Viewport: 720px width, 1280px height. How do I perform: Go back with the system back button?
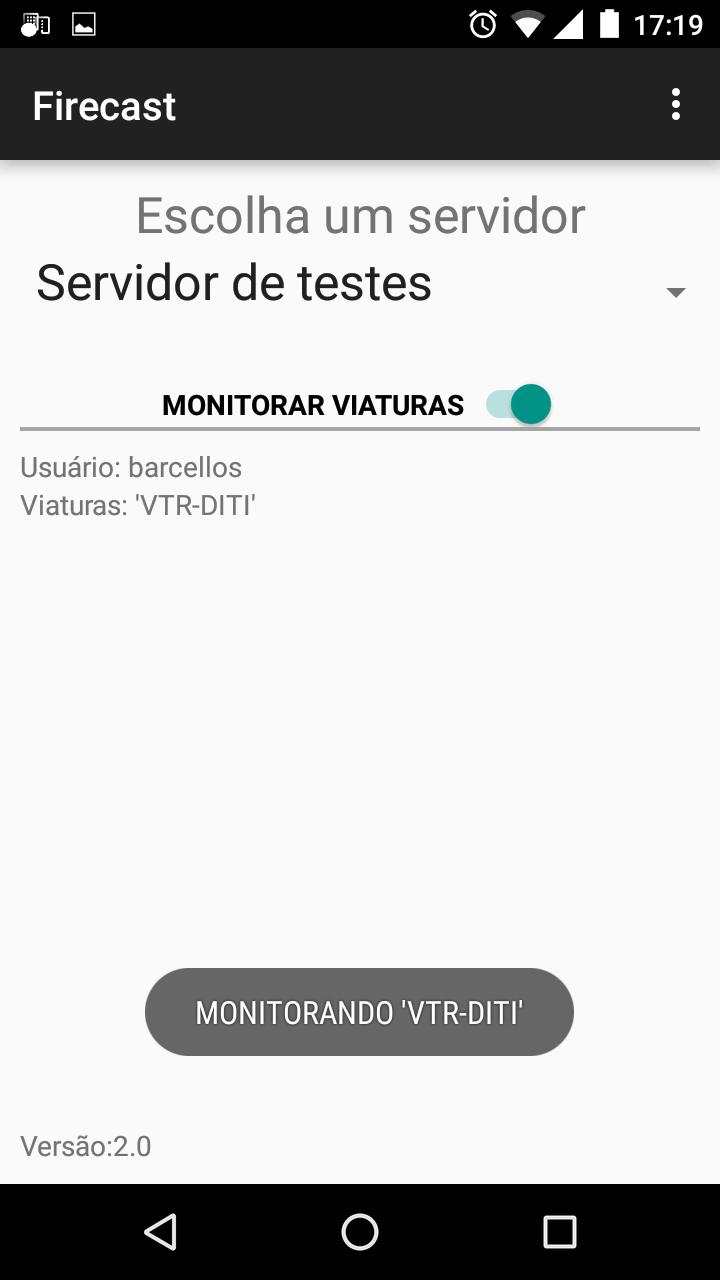(x=160, y=1232)
